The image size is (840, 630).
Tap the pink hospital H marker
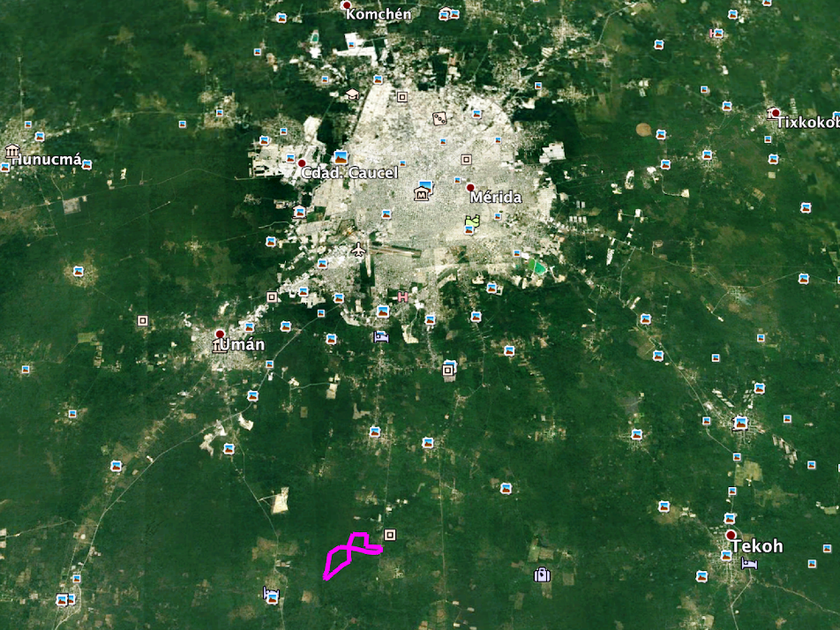pyautogui.click(x=402, y=297)
